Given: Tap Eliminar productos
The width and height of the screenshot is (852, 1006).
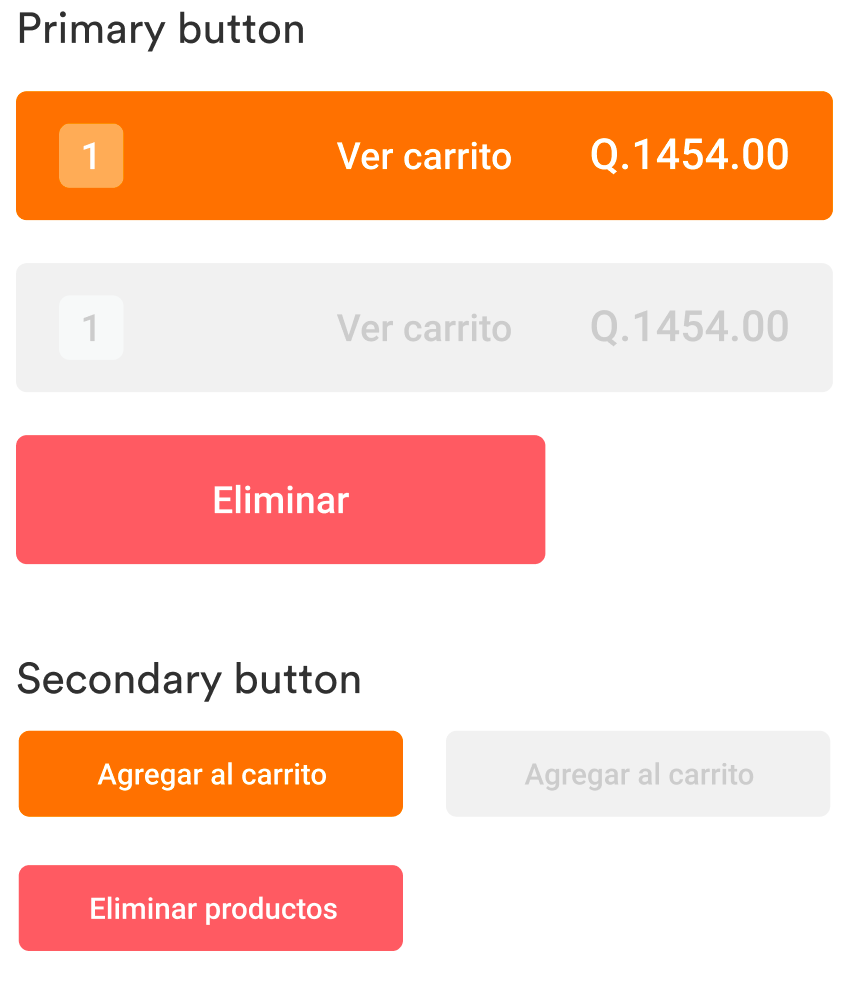Looking at the screenshot, I should tap(211, 908).
